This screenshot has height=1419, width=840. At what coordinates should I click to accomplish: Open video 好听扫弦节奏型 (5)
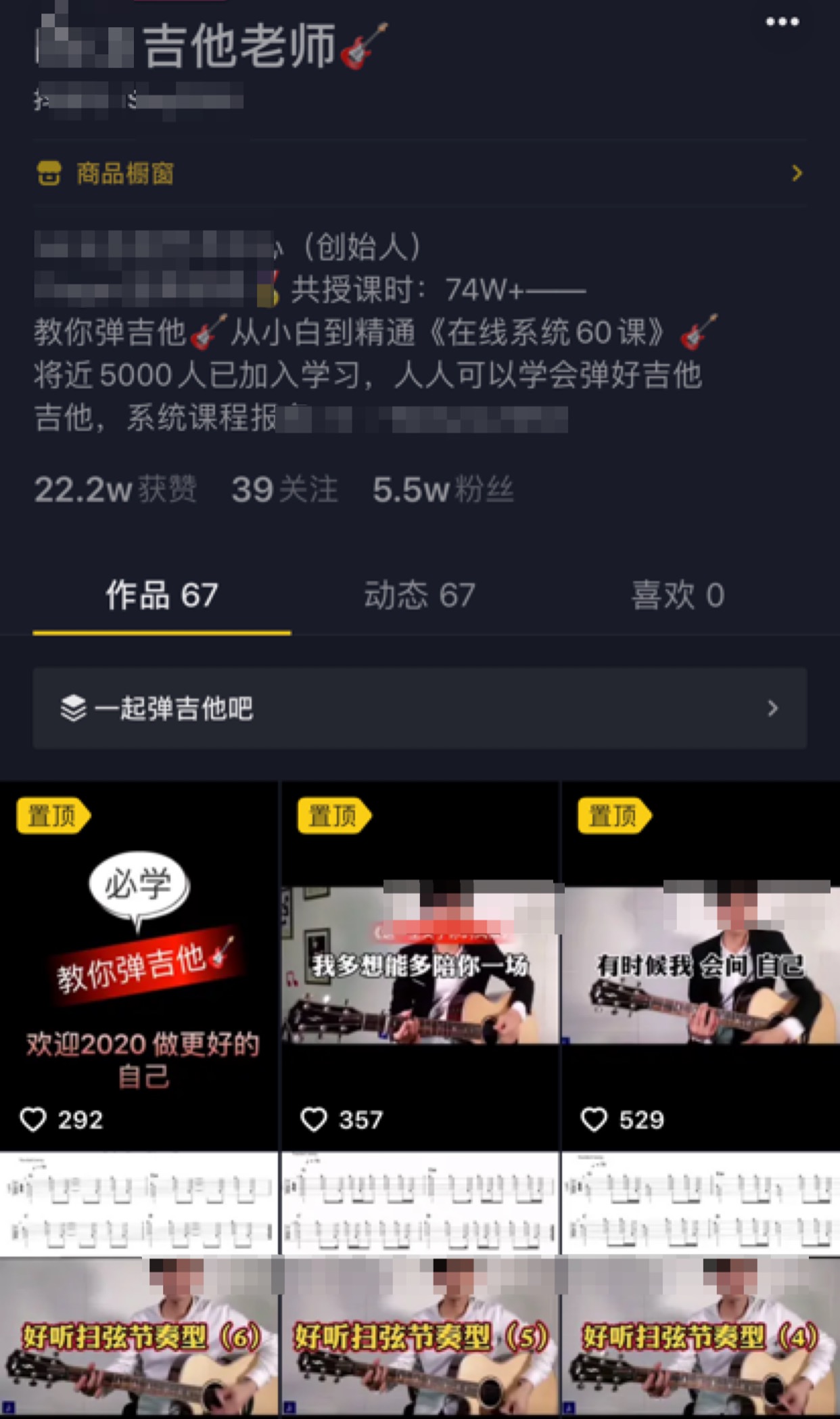419,1286
